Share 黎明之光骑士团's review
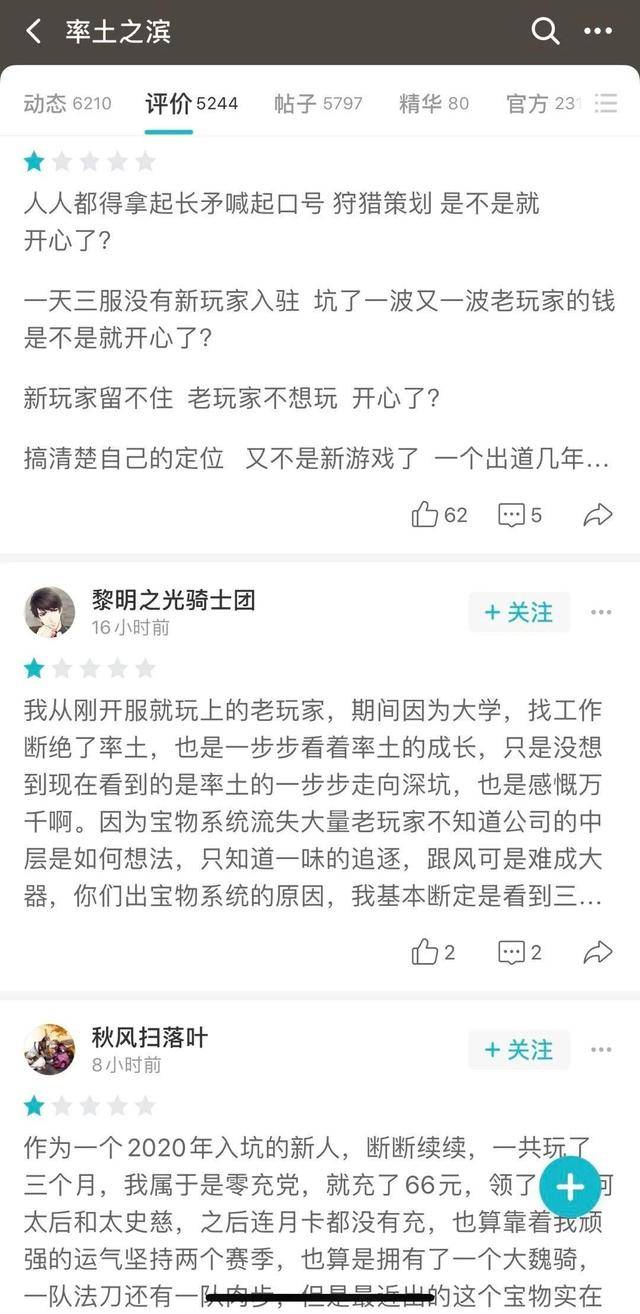640x1314 pixels. tap(597, 952)
